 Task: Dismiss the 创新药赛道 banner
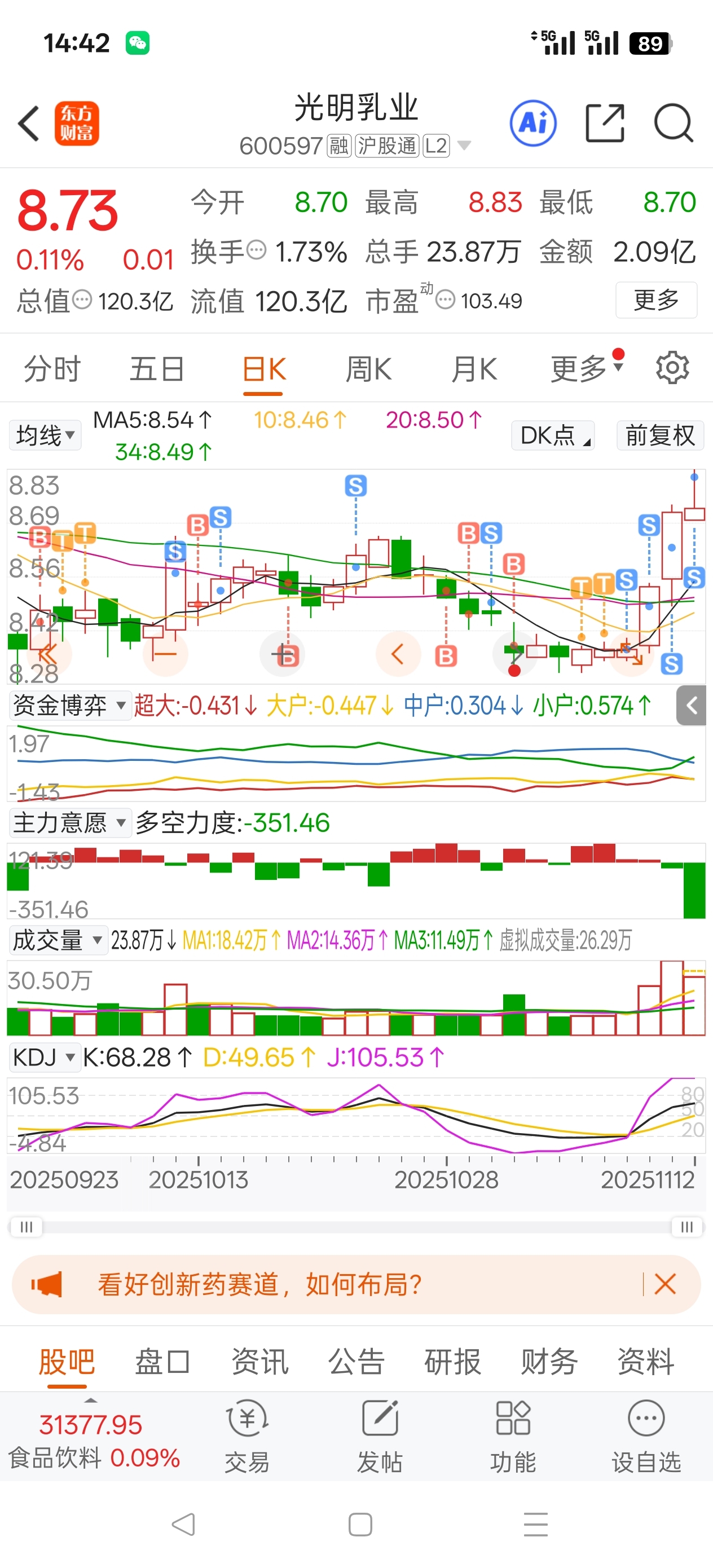(x=664, y=1285)
